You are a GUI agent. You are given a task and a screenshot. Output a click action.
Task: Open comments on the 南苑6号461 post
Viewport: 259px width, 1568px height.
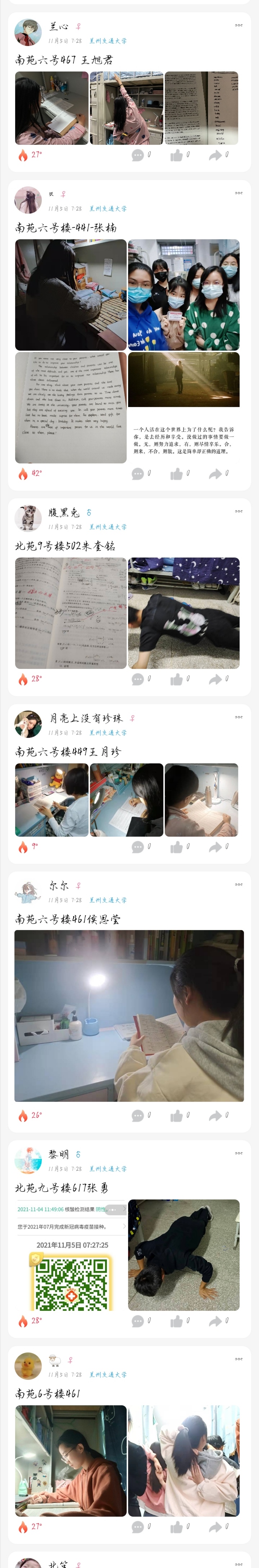(138, 1527)
